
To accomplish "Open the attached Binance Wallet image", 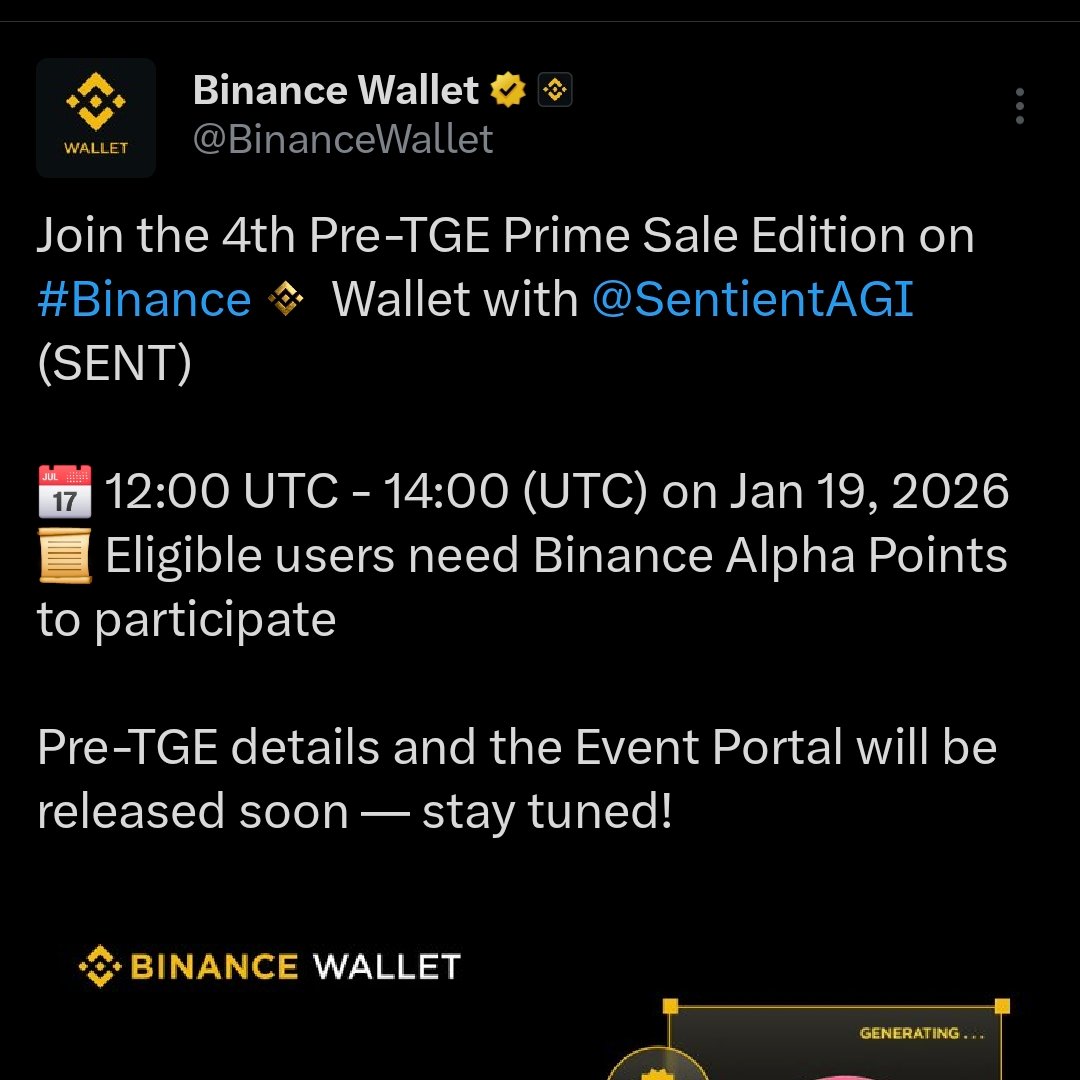I will 540,1010.
